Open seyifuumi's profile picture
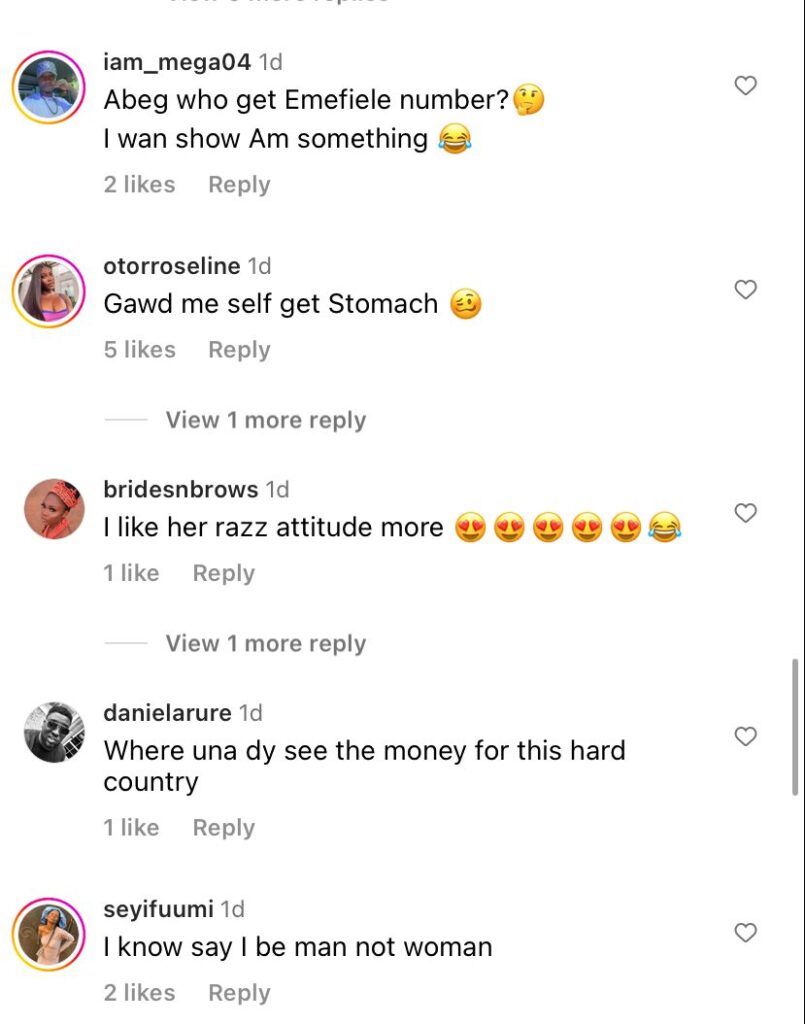The image size is (805, 1024). 48,934
